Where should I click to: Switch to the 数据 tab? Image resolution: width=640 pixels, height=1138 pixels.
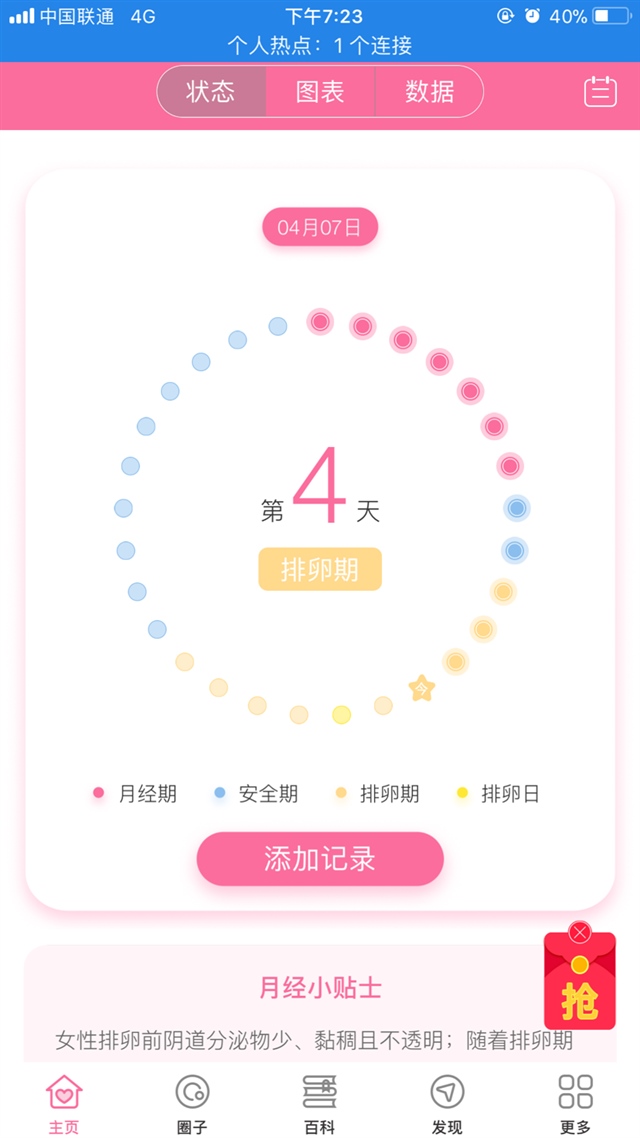coord(429,92)
